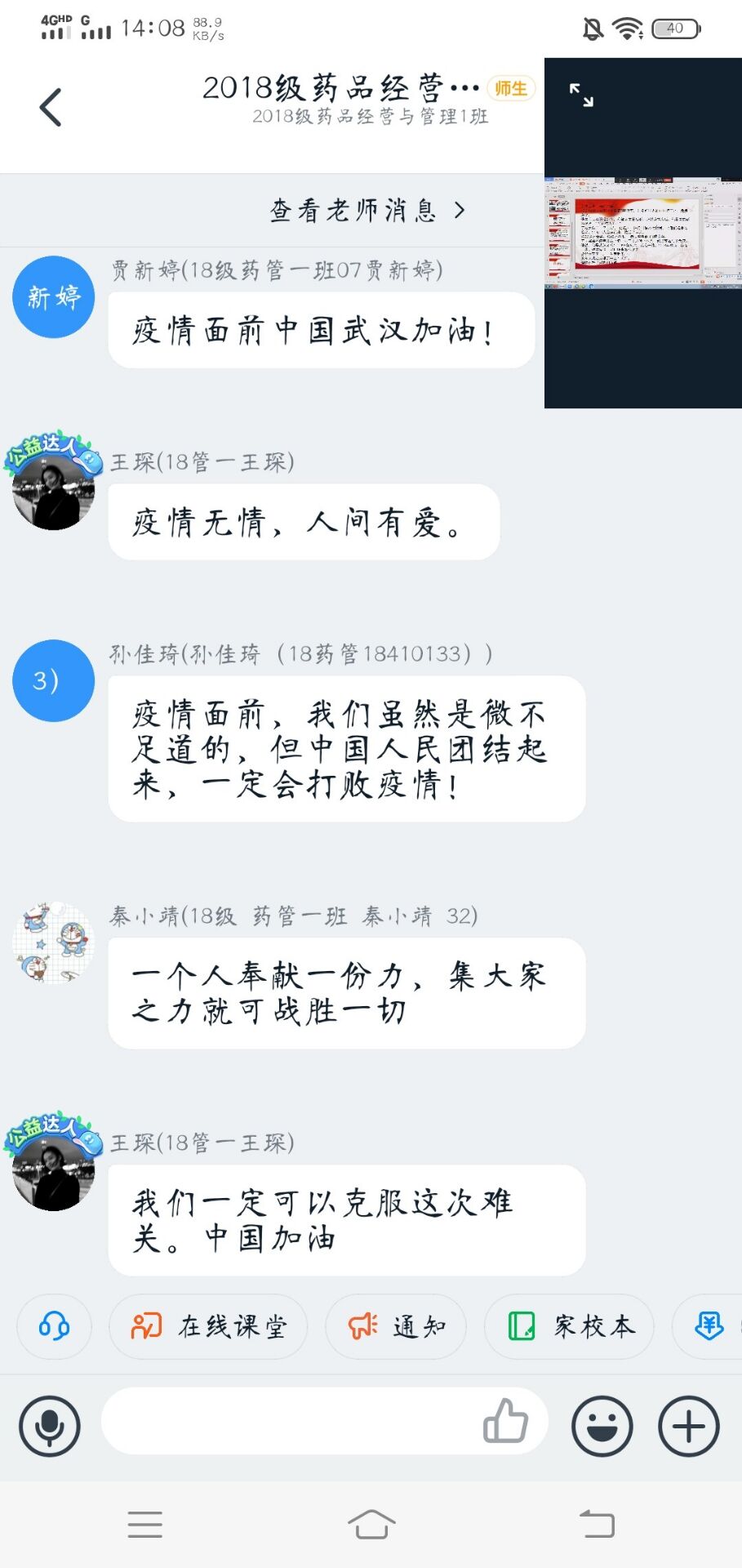
Task: Go back using the top-left arrow
Action: click(x=51, y=107)
